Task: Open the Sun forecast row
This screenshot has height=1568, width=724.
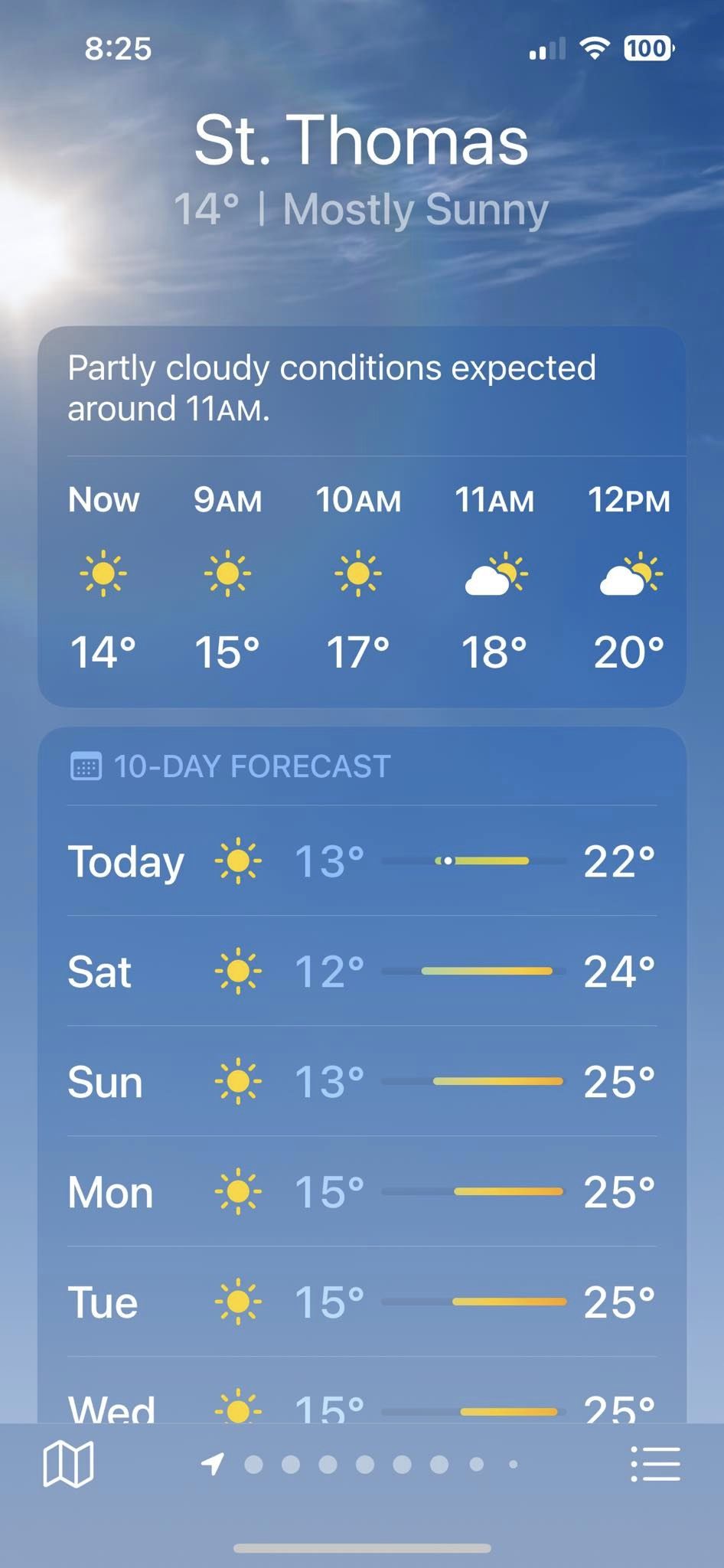Action: point(361,1081)
